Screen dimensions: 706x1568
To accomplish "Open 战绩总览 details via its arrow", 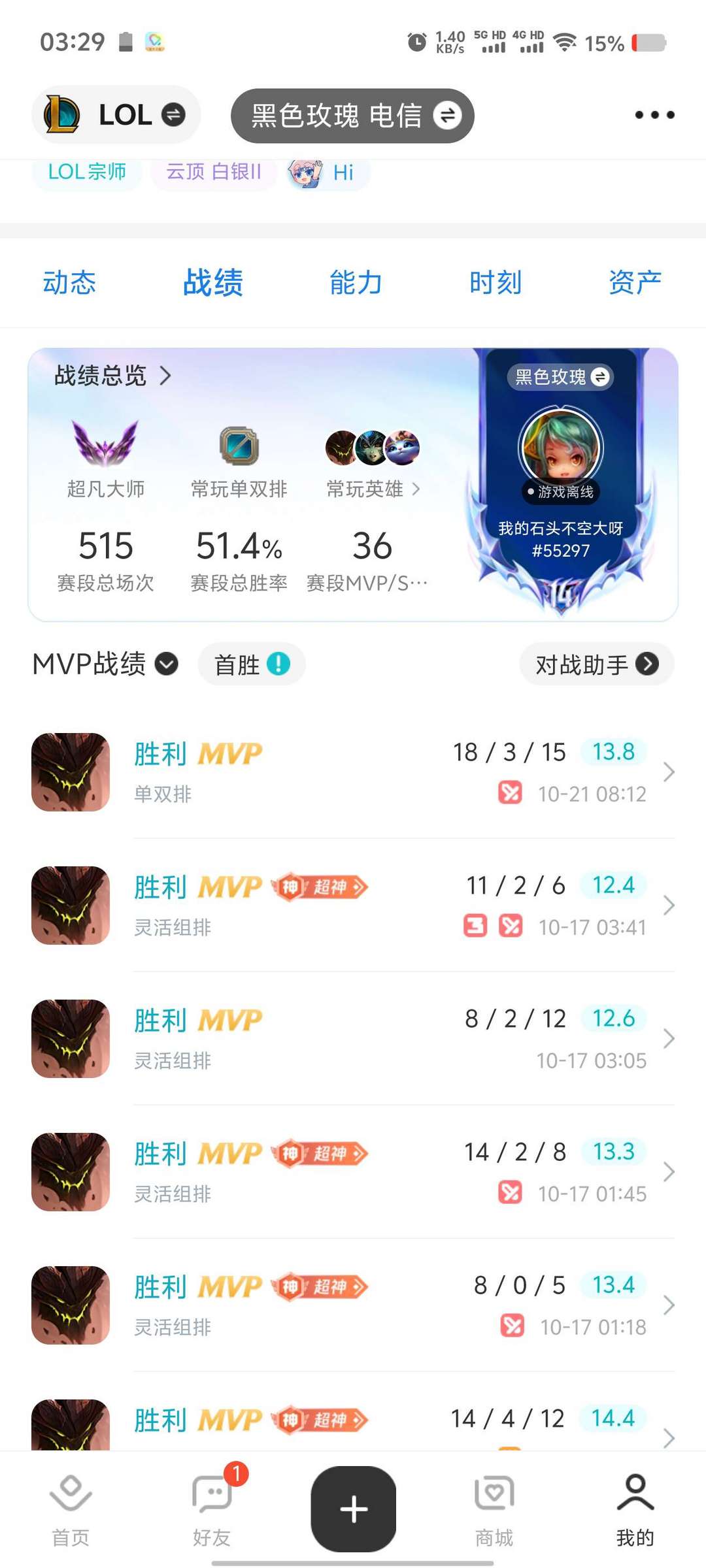I will pyautogui.click(x=167, y=376).
